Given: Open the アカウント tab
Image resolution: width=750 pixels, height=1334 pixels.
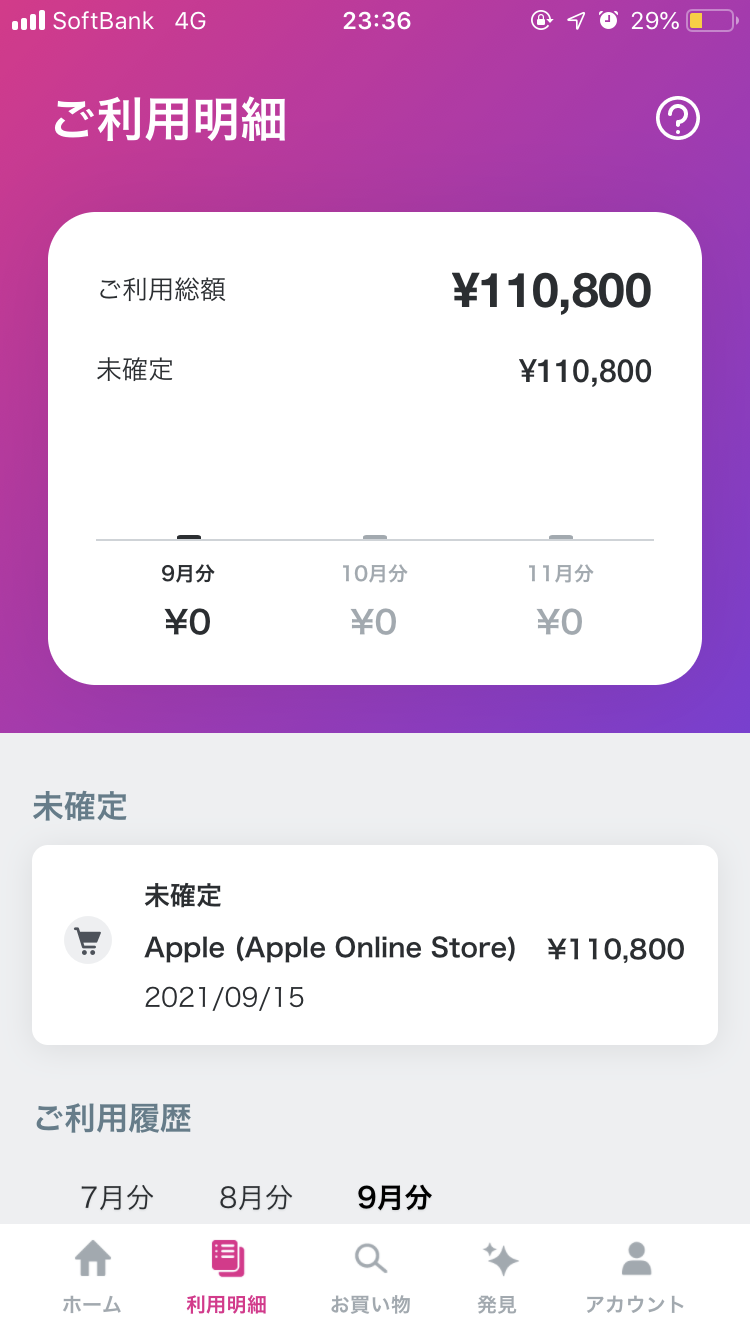Looking at the screenshot, I should 635,1277.
